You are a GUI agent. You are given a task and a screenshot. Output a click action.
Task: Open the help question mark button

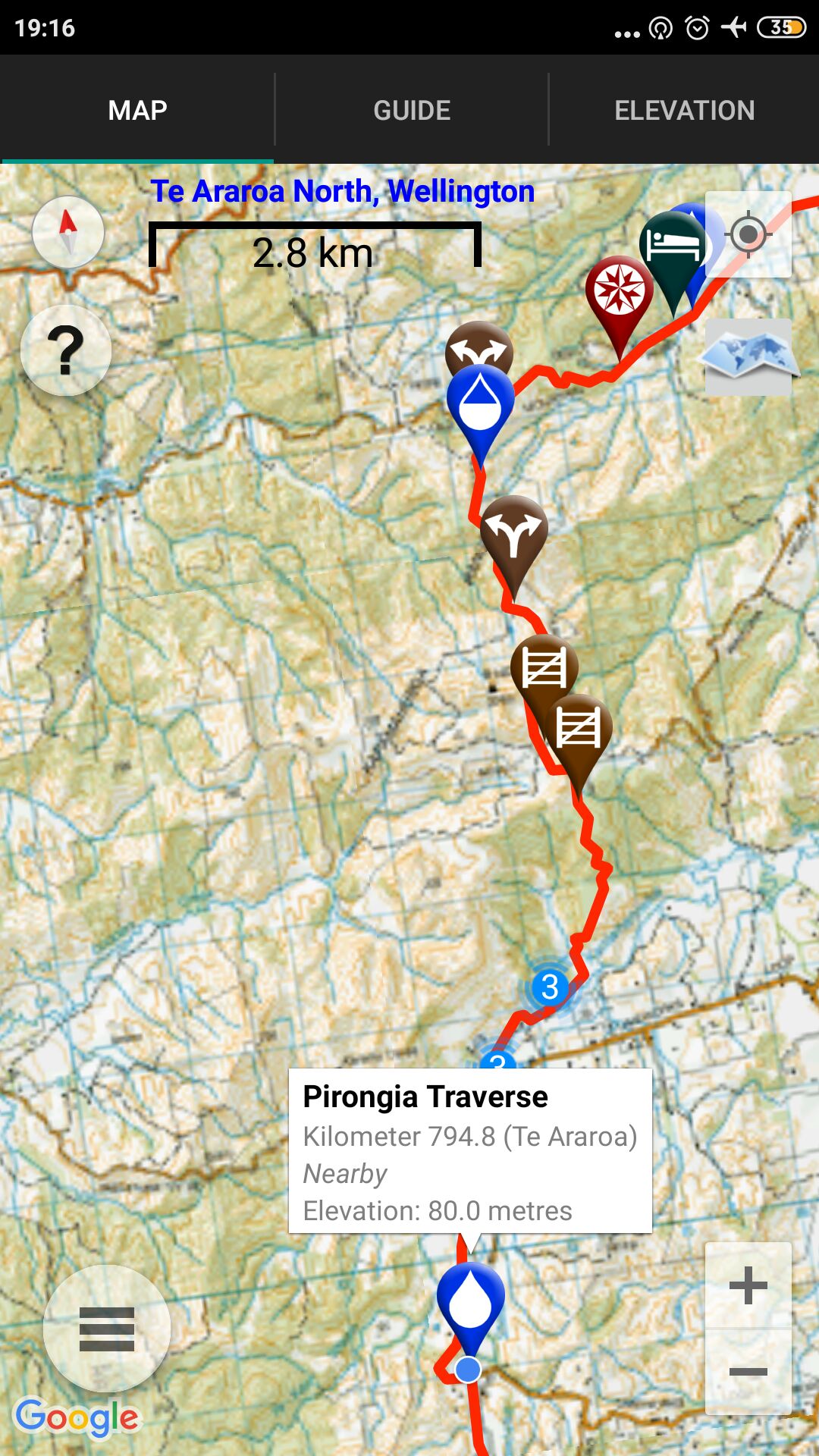tap(66, 350)
